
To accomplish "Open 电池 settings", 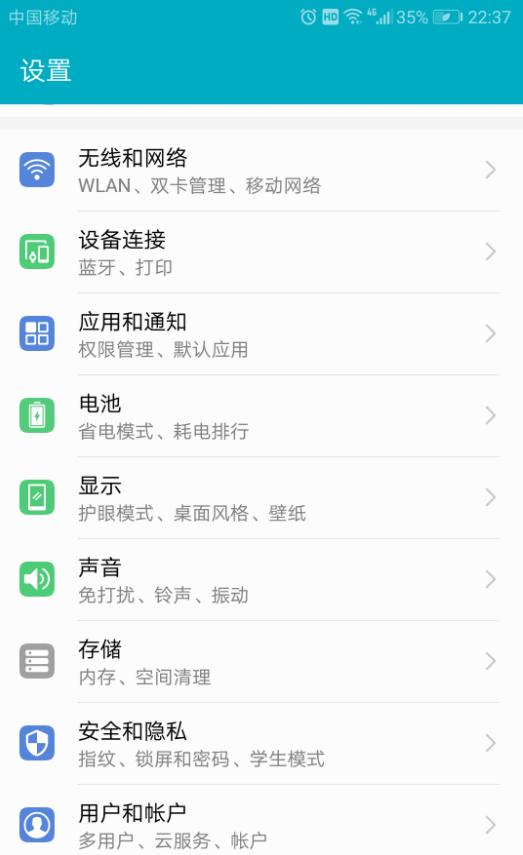I will click(x=261, y=416).
